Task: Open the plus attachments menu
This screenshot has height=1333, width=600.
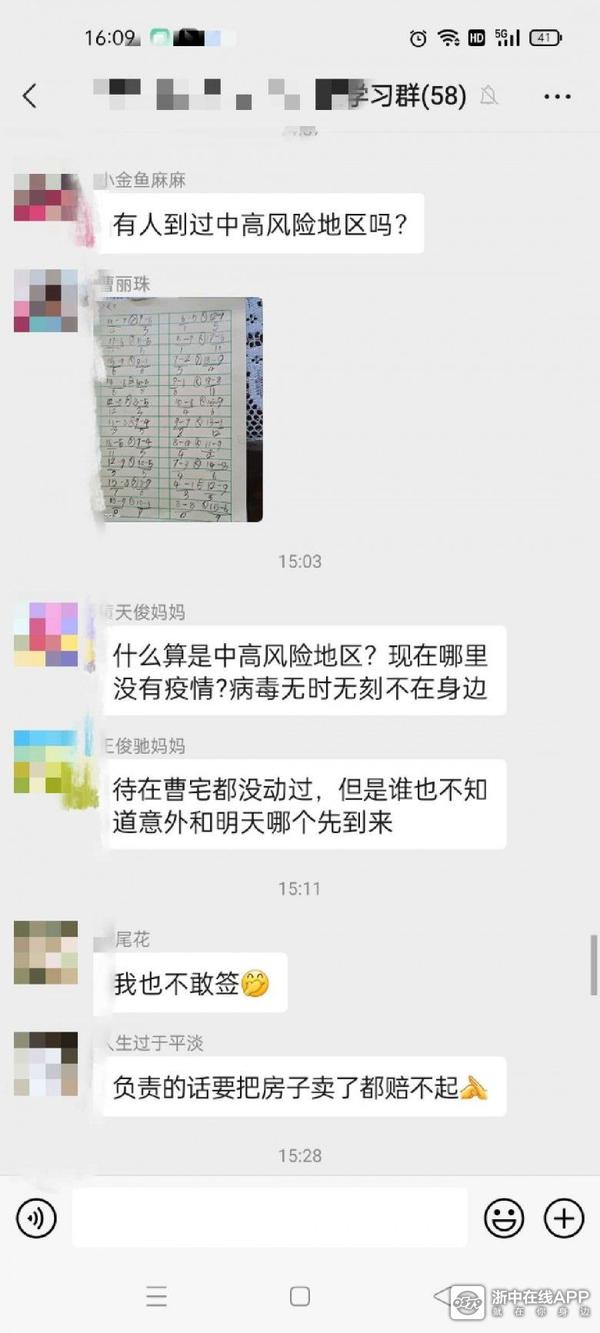Action: 563,1218
